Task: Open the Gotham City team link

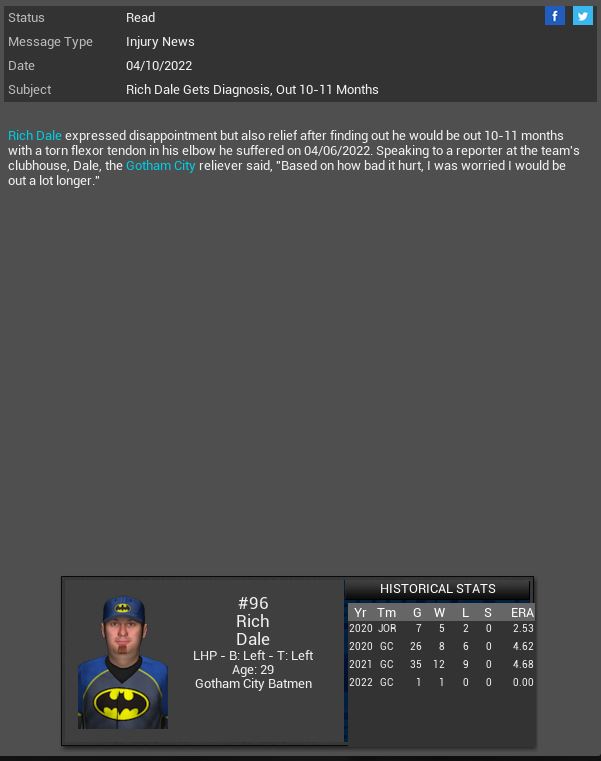Action: click(x=161, y=166)
